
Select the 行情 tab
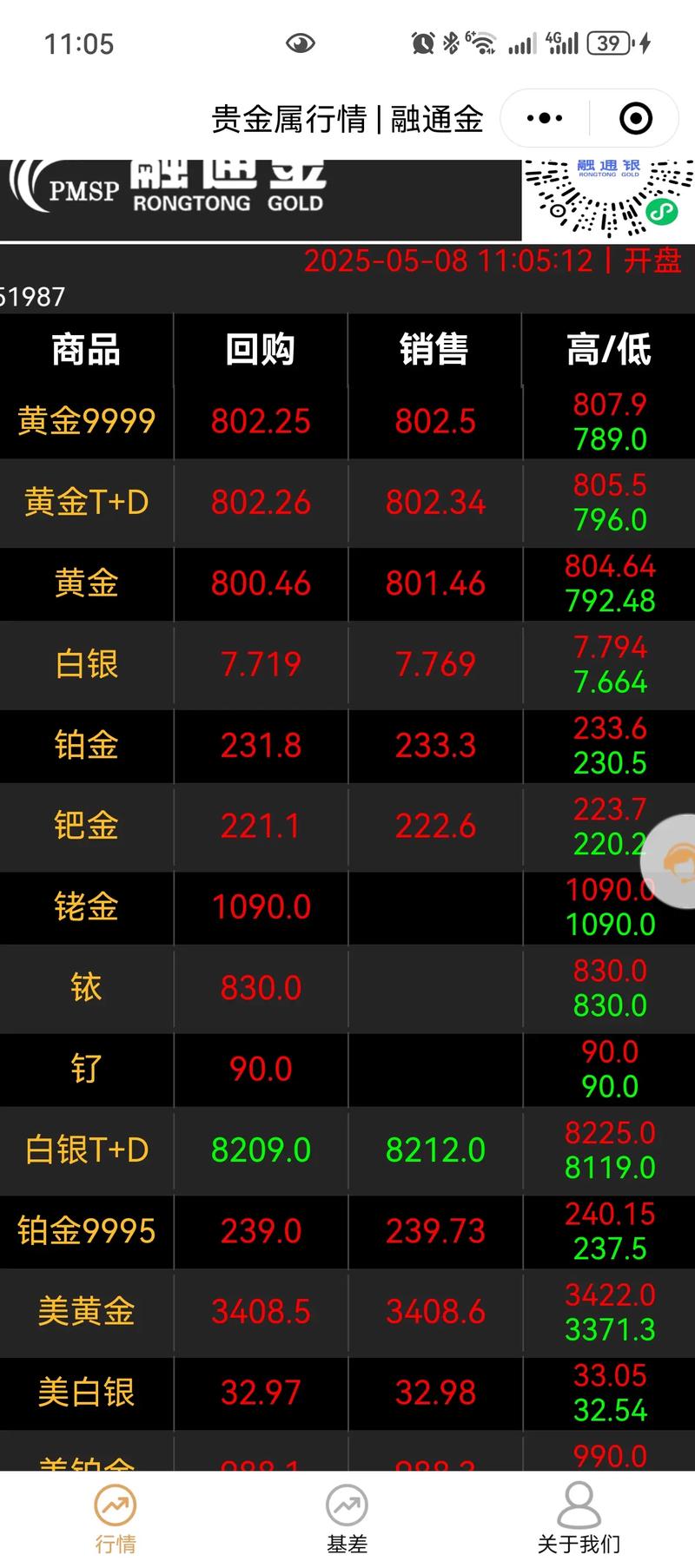(116, 1518)
